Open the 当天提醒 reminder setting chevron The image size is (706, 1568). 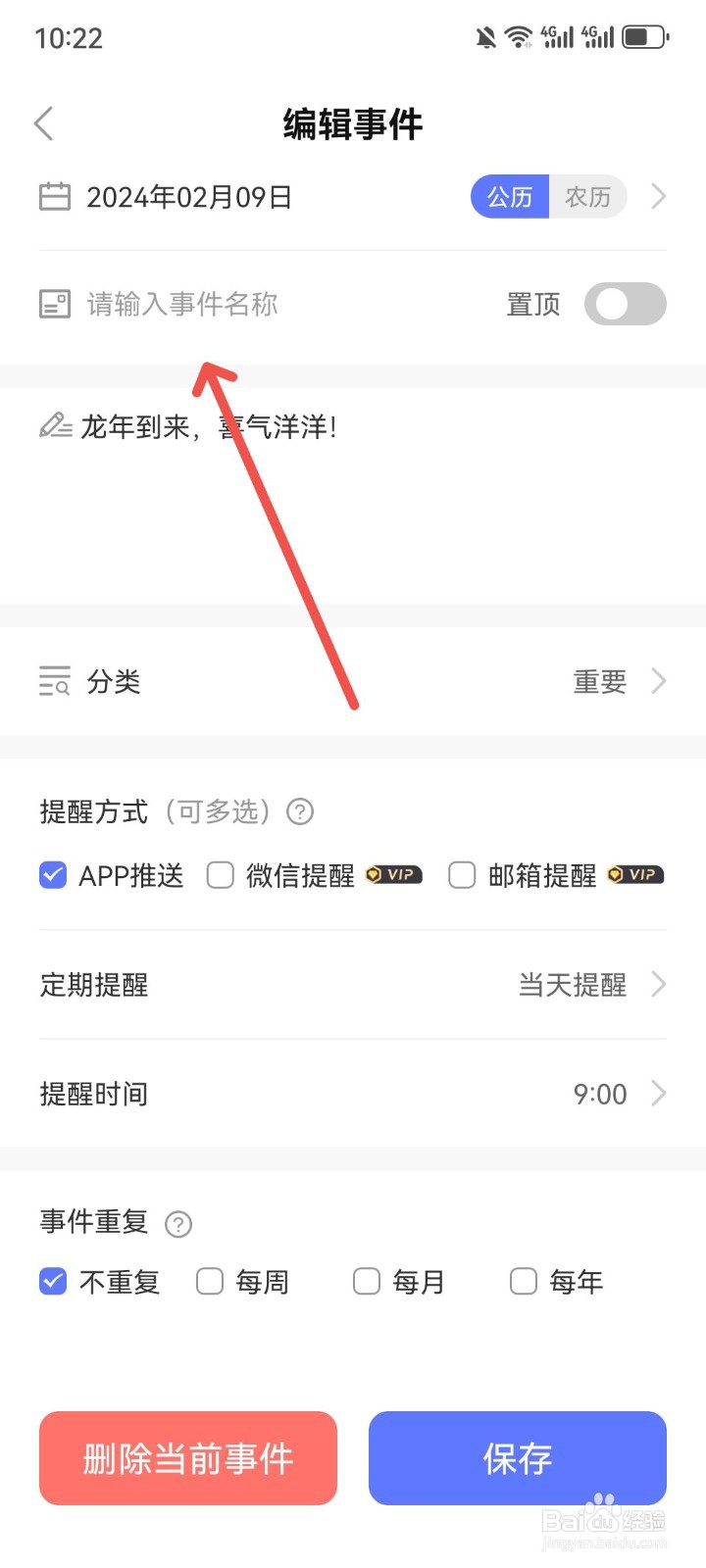coord(659,984)
